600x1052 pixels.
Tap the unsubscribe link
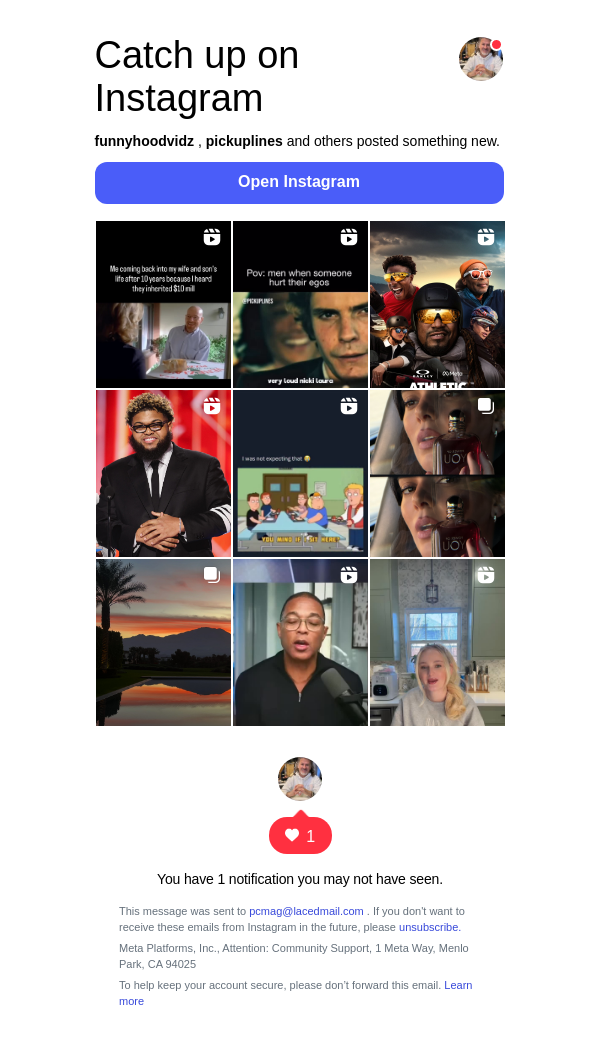pyautogui.click(x=428, y=927)
